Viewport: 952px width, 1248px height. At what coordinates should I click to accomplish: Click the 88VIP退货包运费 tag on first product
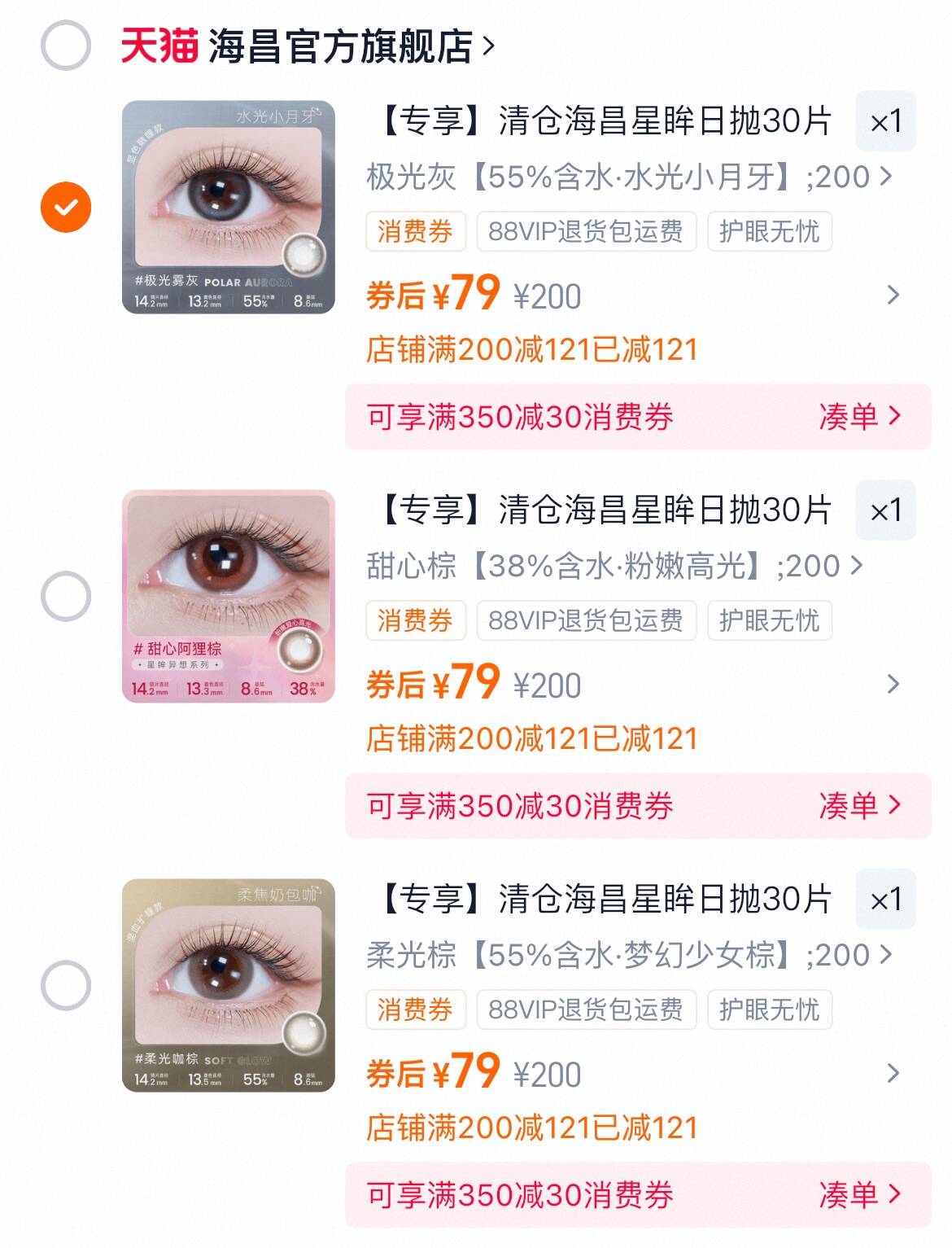[x=587, y=232]
